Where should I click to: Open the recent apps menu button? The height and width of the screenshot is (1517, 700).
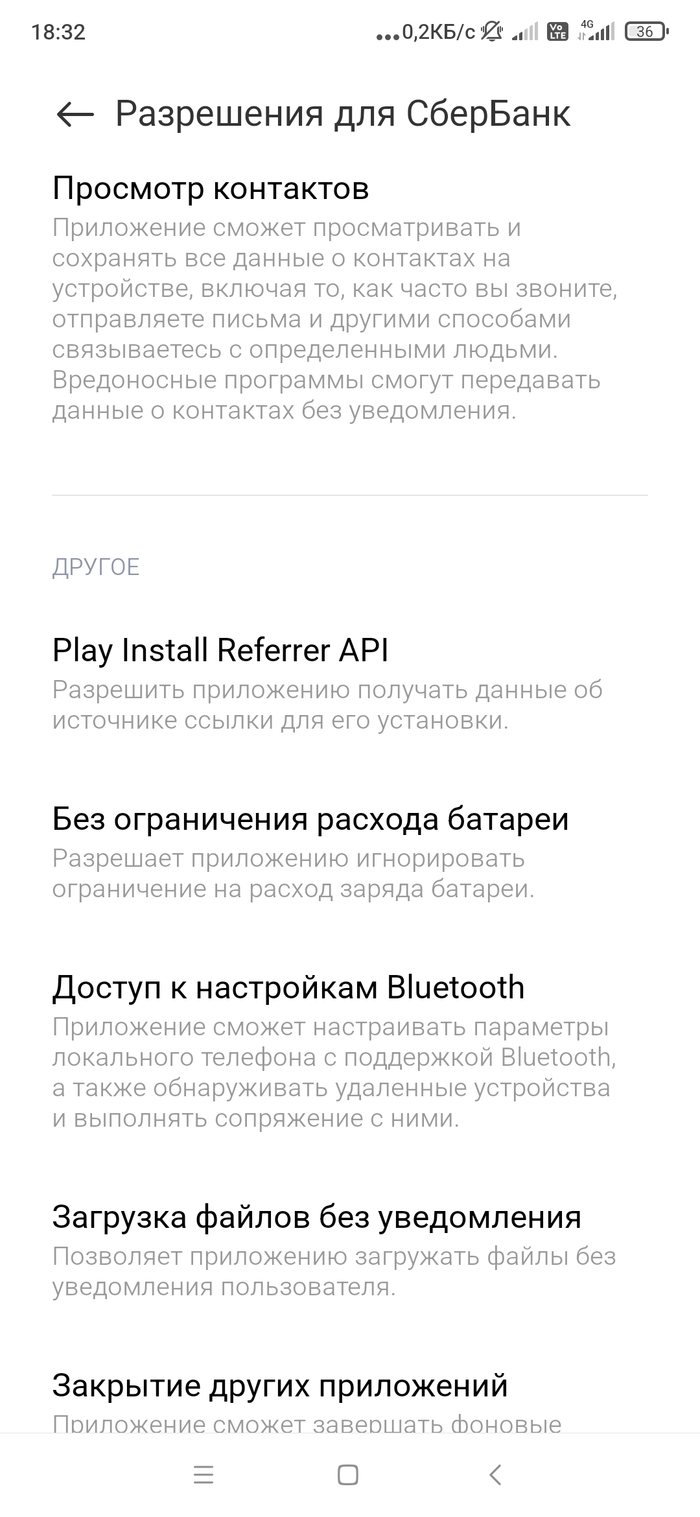coord(203,1474)
